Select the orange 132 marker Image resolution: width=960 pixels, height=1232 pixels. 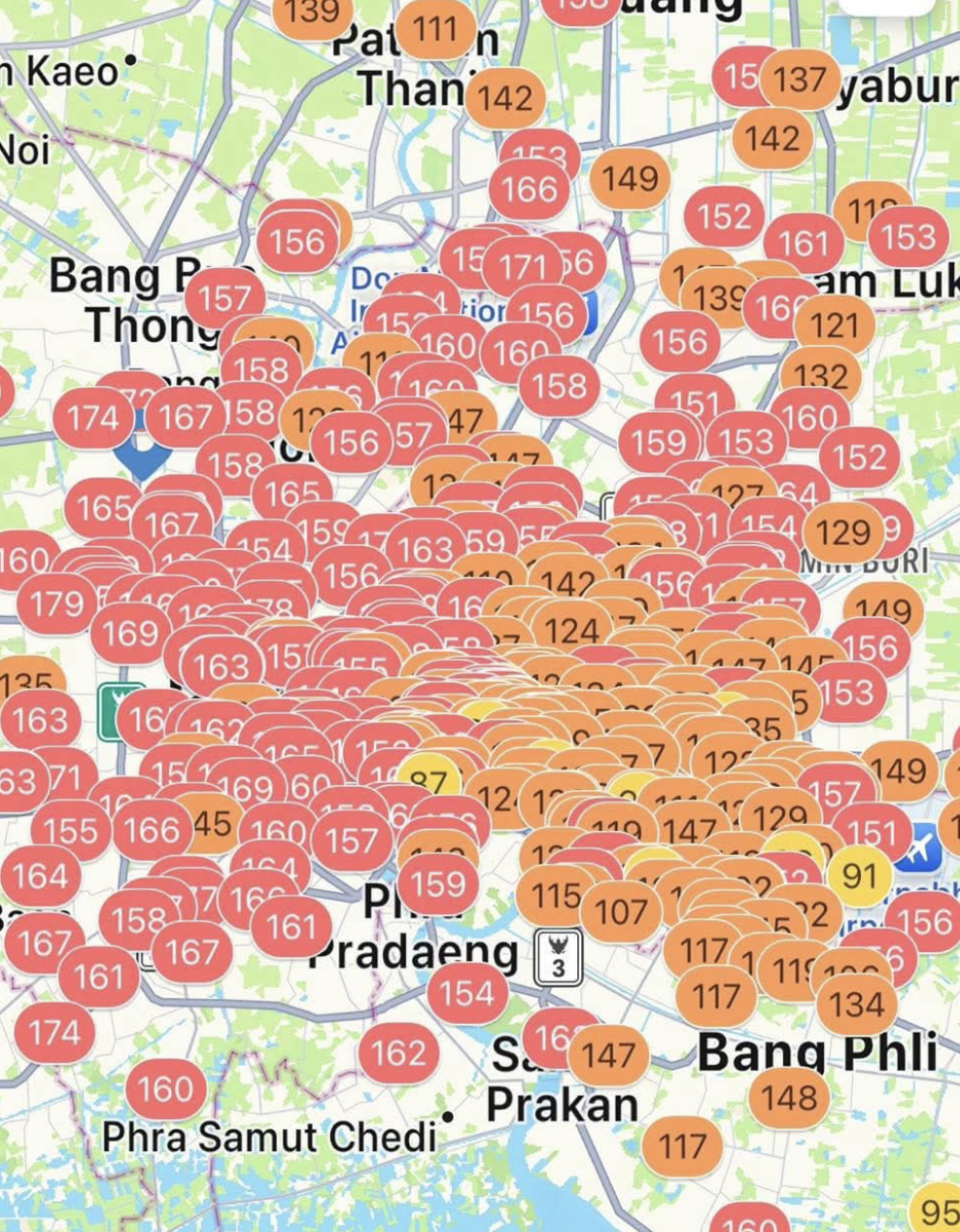coord(820,375)
